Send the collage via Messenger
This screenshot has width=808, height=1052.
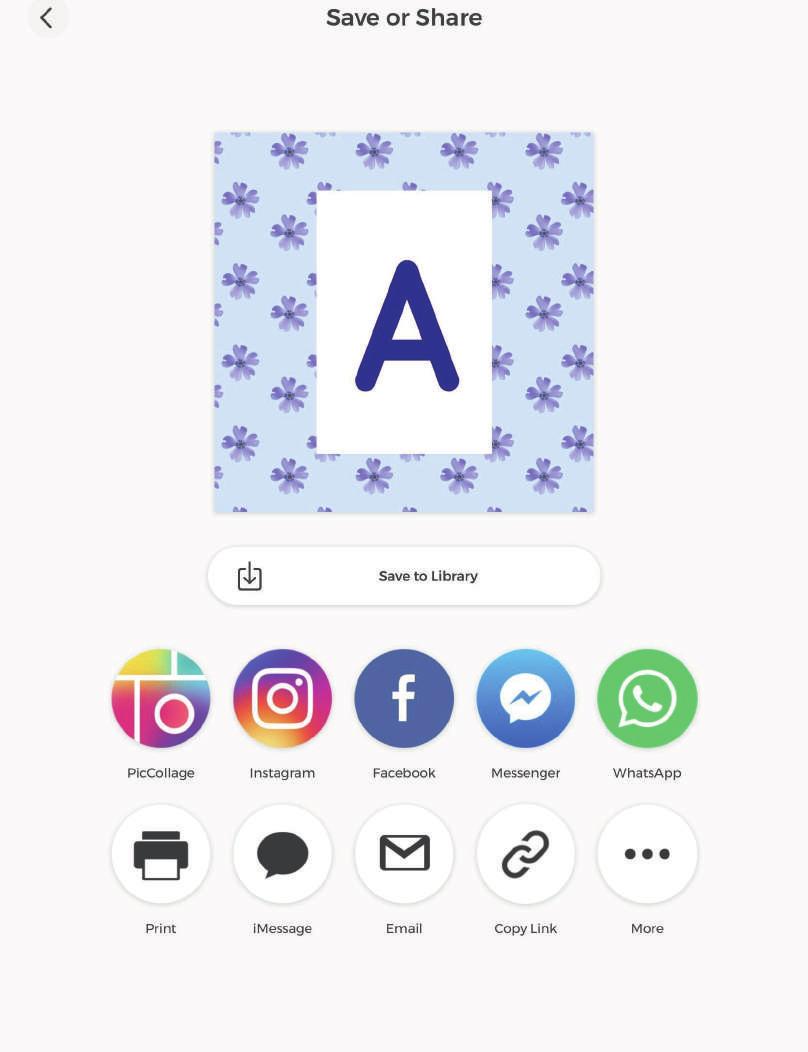(x=525, y=699)
